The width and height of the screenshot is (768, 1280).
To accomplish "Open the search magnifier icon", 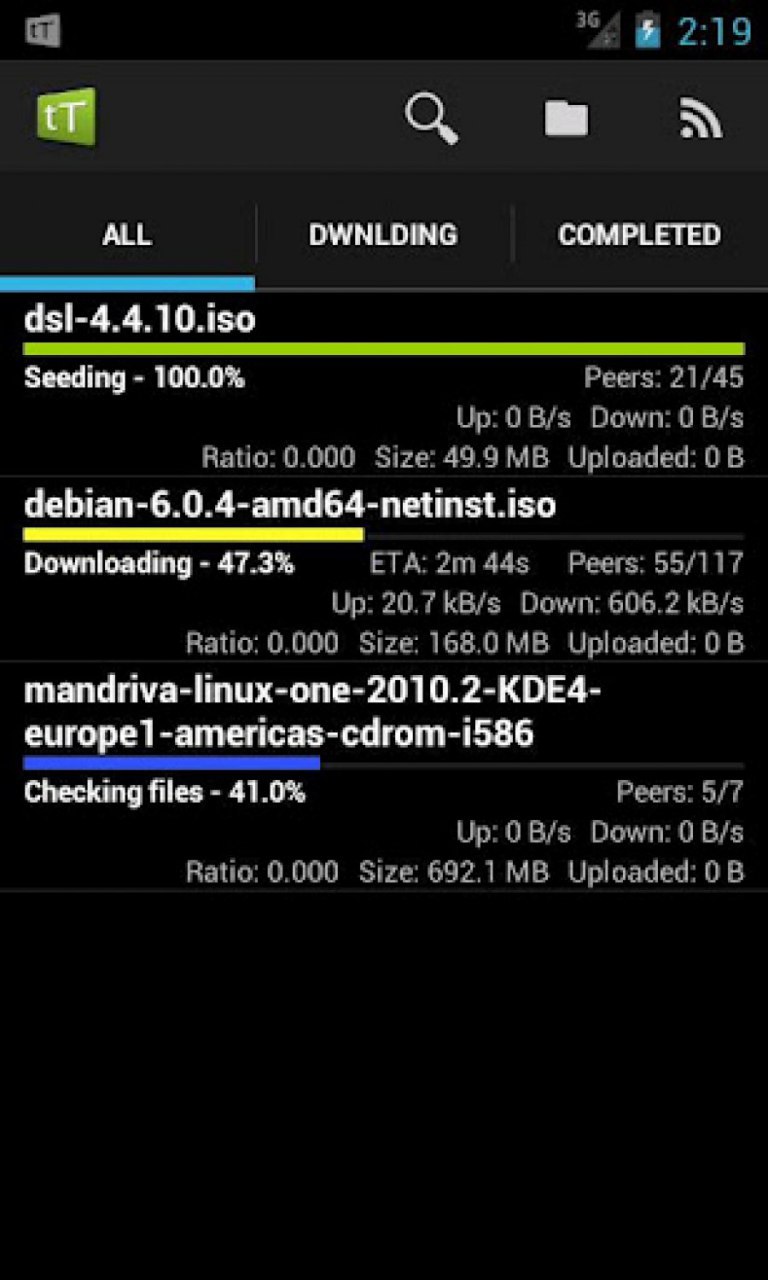I will (431, 118).
